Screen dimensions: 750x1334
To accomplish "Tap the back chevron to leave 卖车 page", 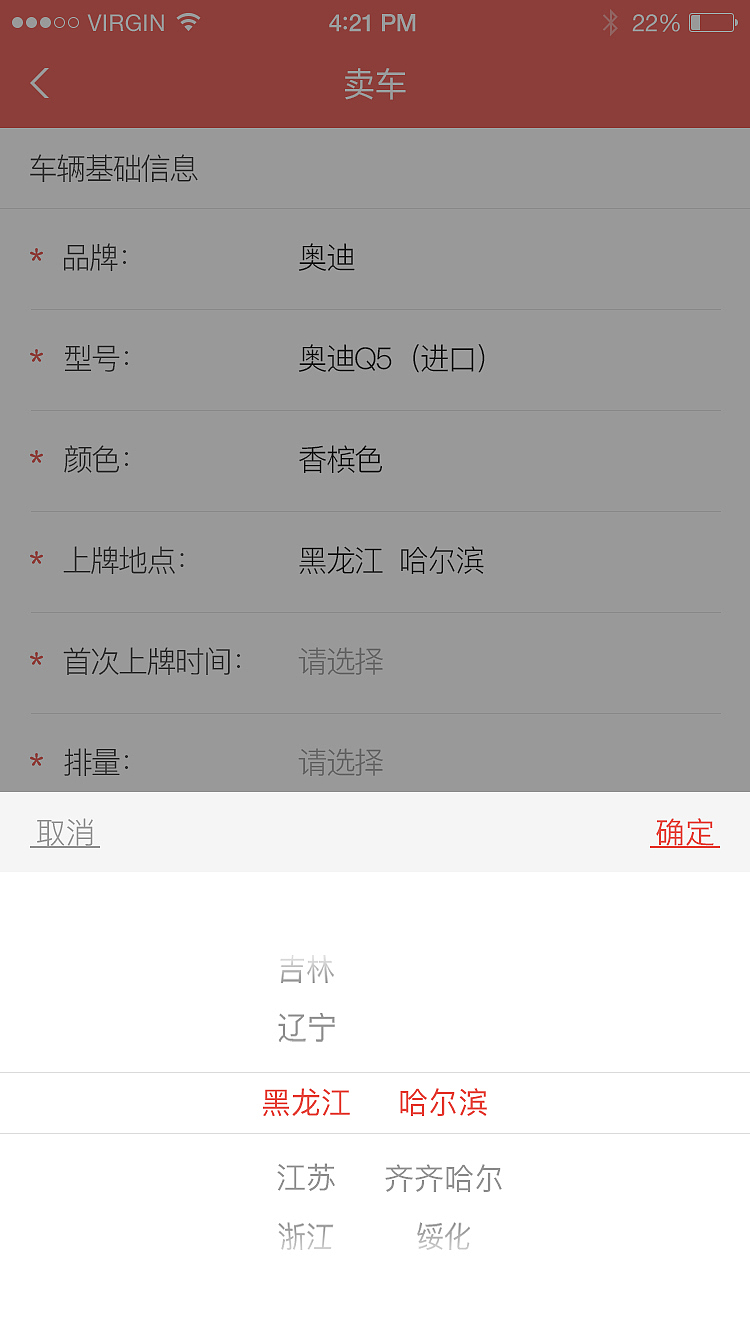I will (38, 83).
